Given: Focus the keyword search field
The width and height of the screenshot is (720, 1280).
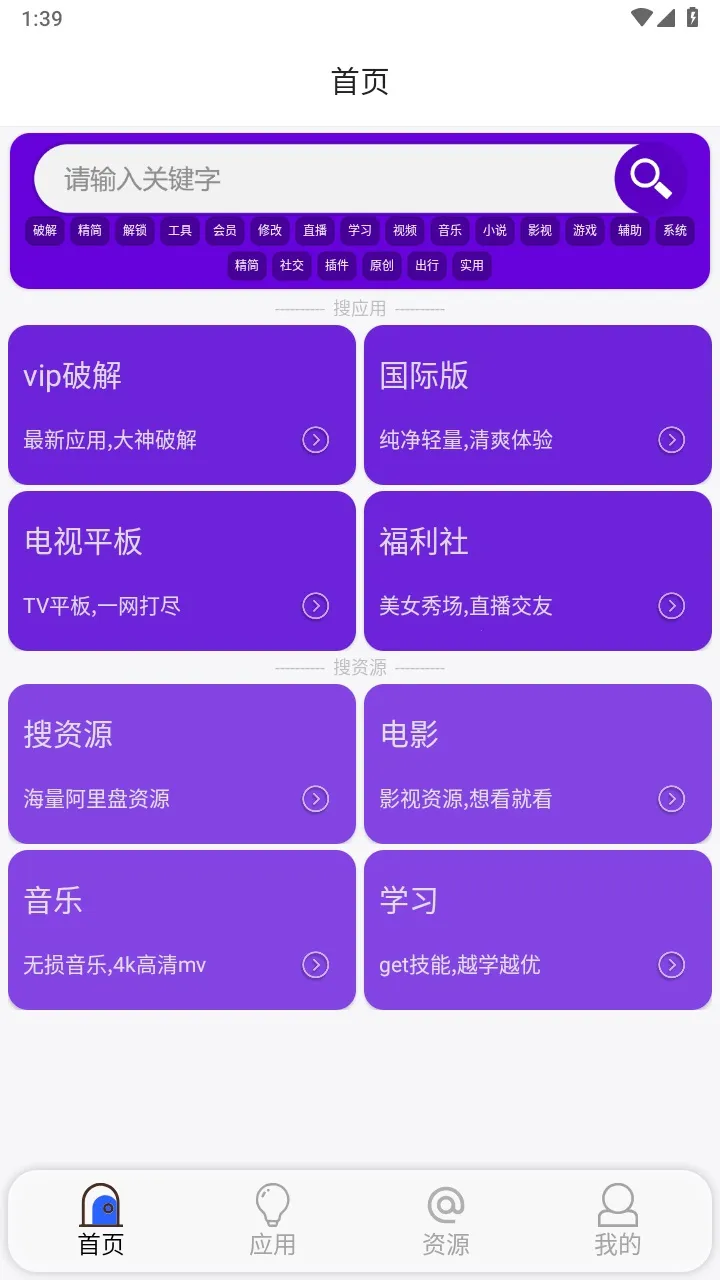Looking at the screenshot, I should click(320, 179).
